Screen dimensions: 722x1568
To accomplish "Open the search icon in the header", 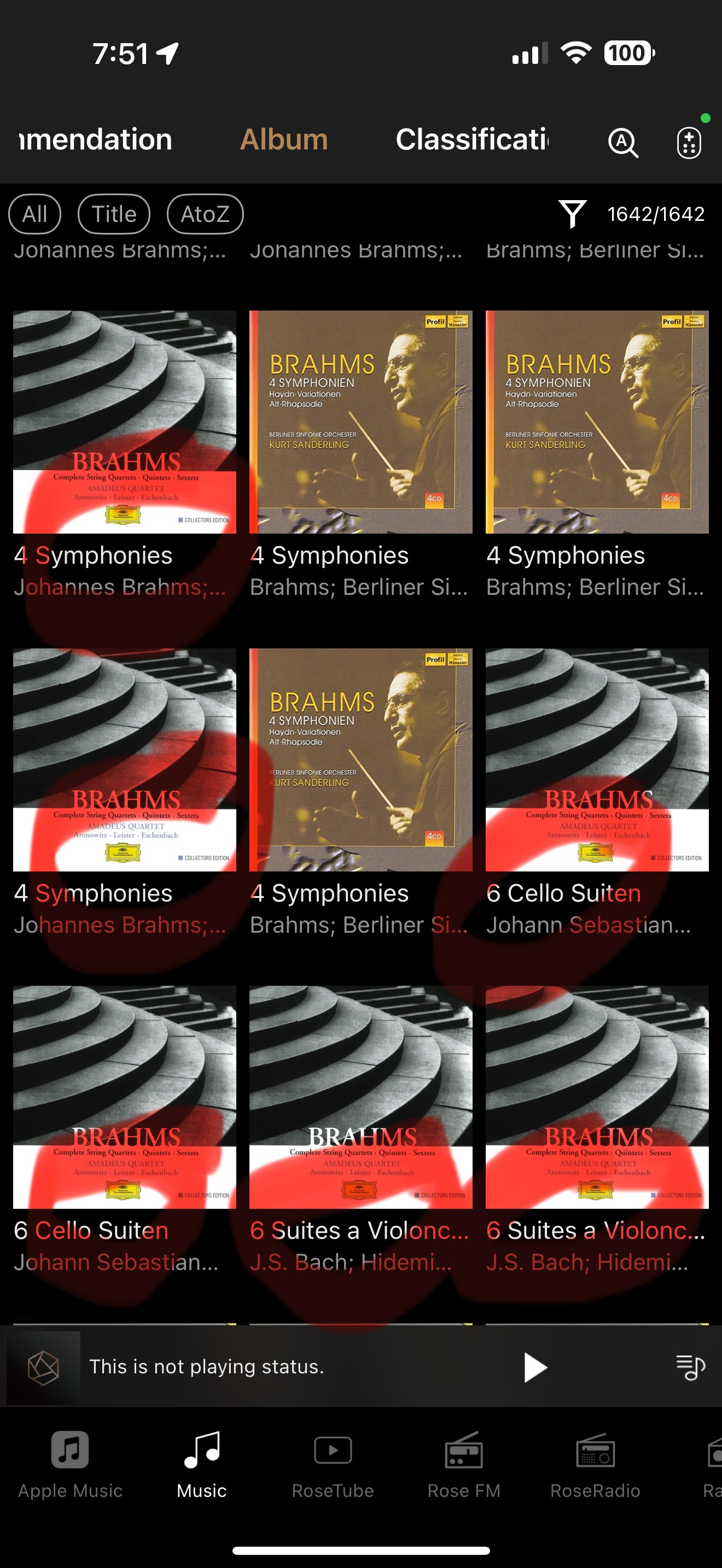I will coord(623,143).
